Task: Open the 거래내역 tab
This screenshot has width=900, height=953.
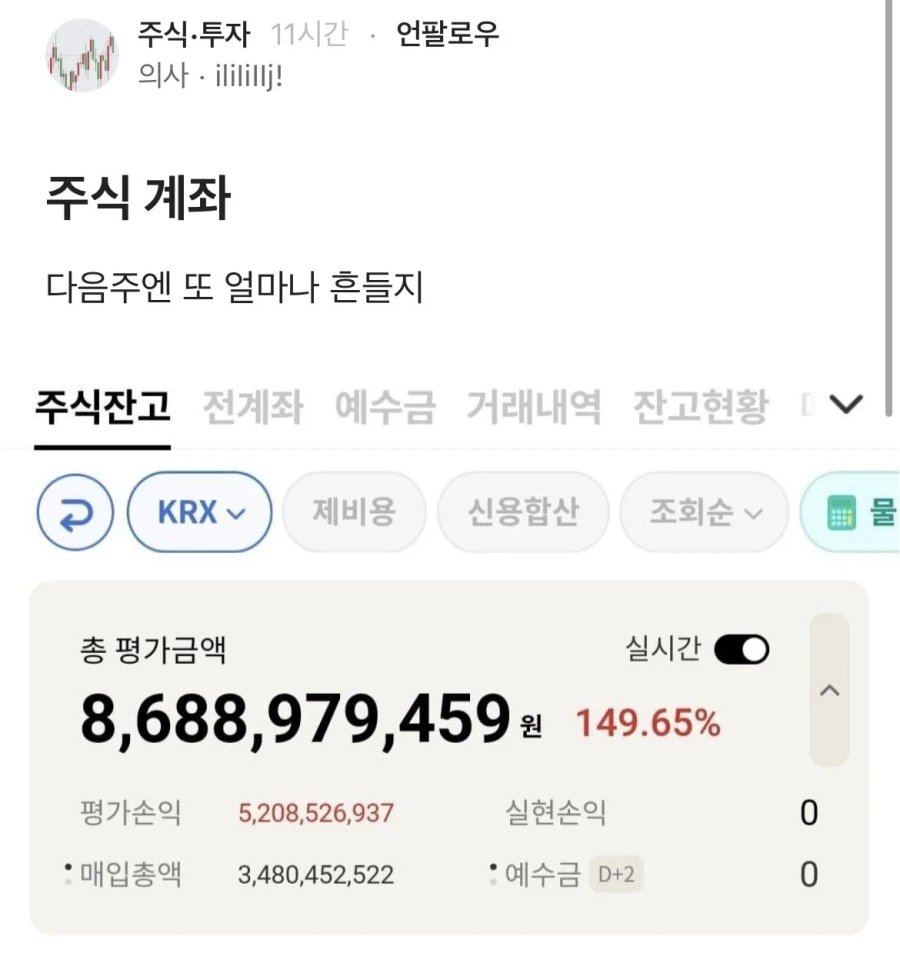Action: tap(533, 404)
